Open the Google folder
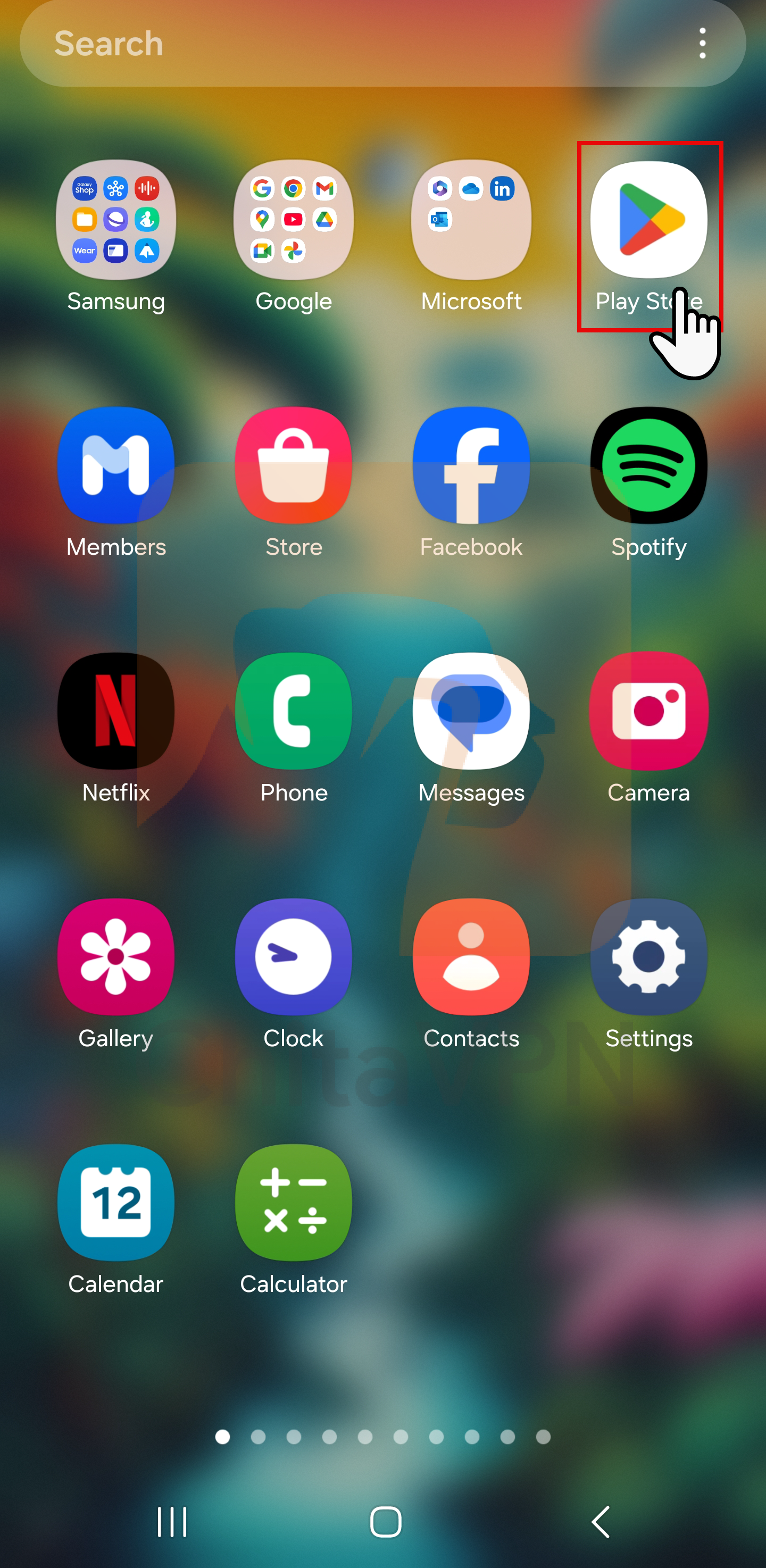 tap(294, 220)
